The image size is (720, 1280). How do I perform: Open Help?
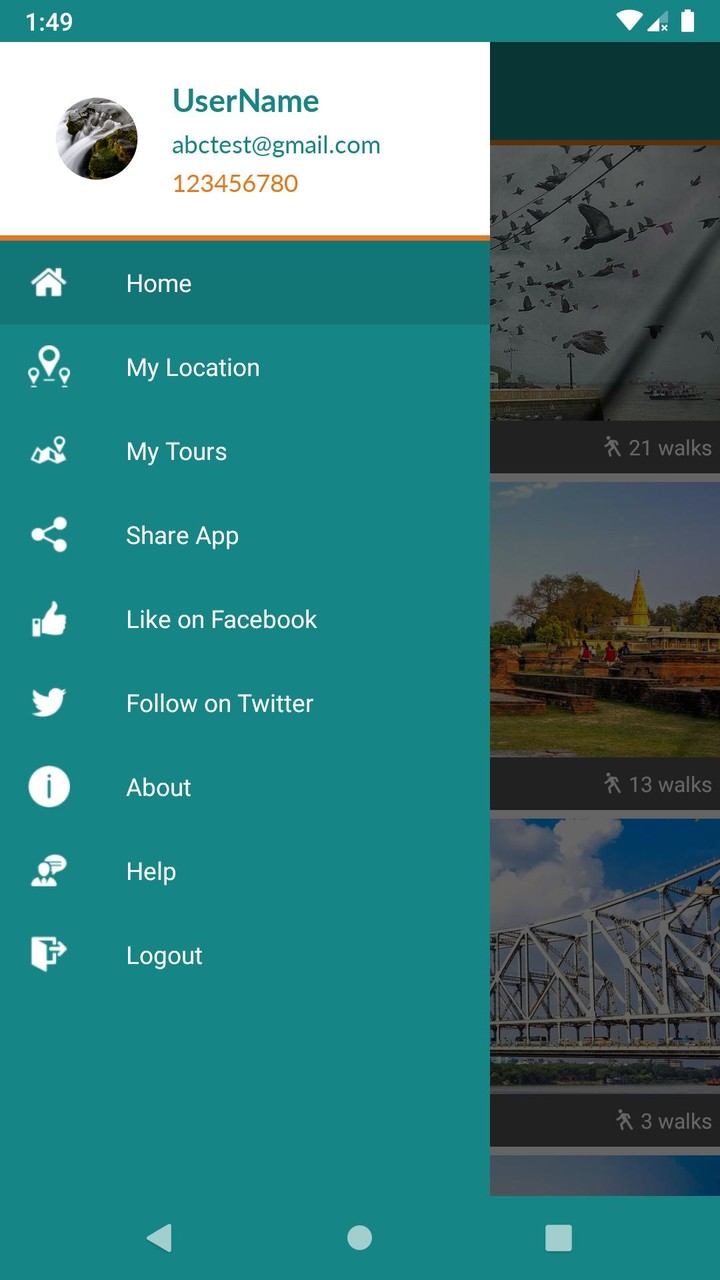[x=245, y=871]
